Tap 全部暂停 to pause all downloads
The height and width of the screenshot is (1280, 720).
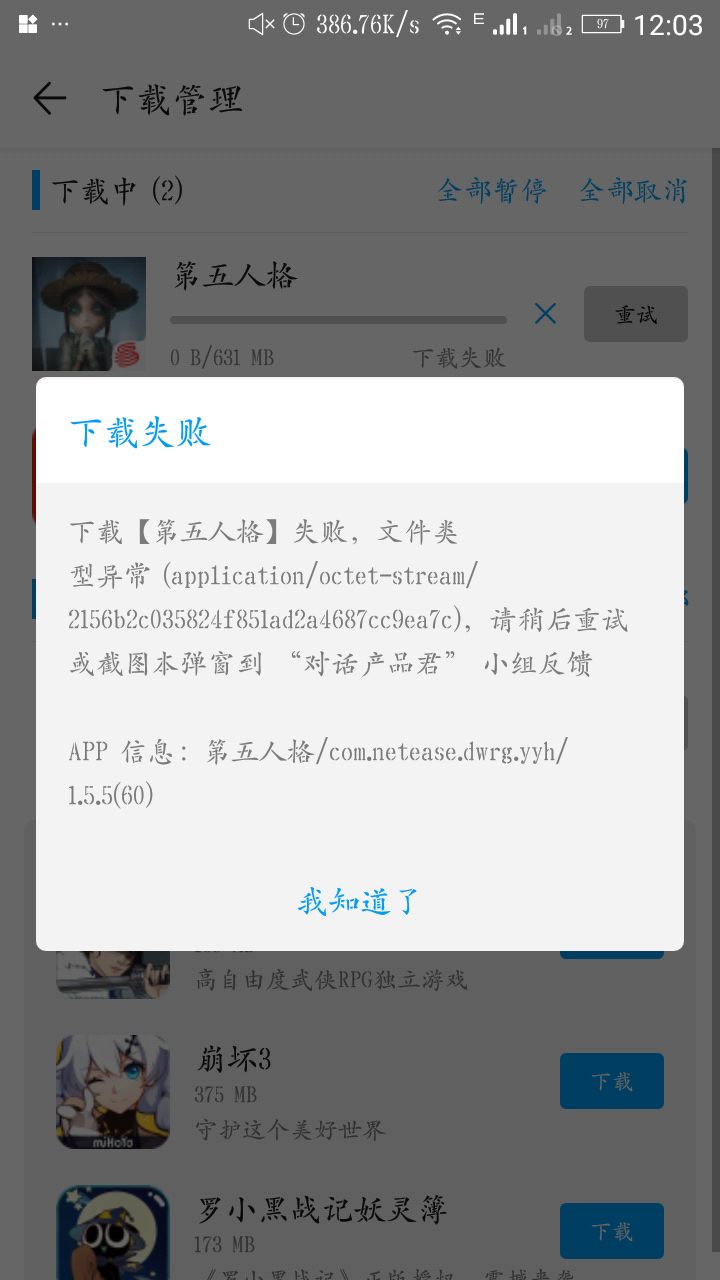pos(491,190)
